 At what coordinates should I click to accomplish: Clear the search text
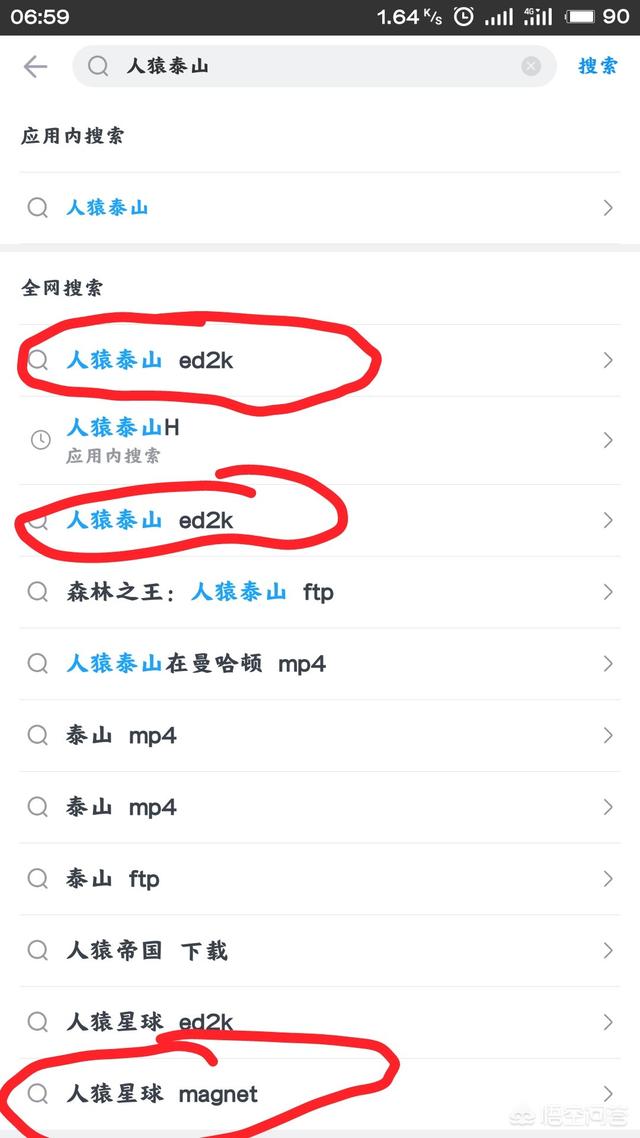531,67
